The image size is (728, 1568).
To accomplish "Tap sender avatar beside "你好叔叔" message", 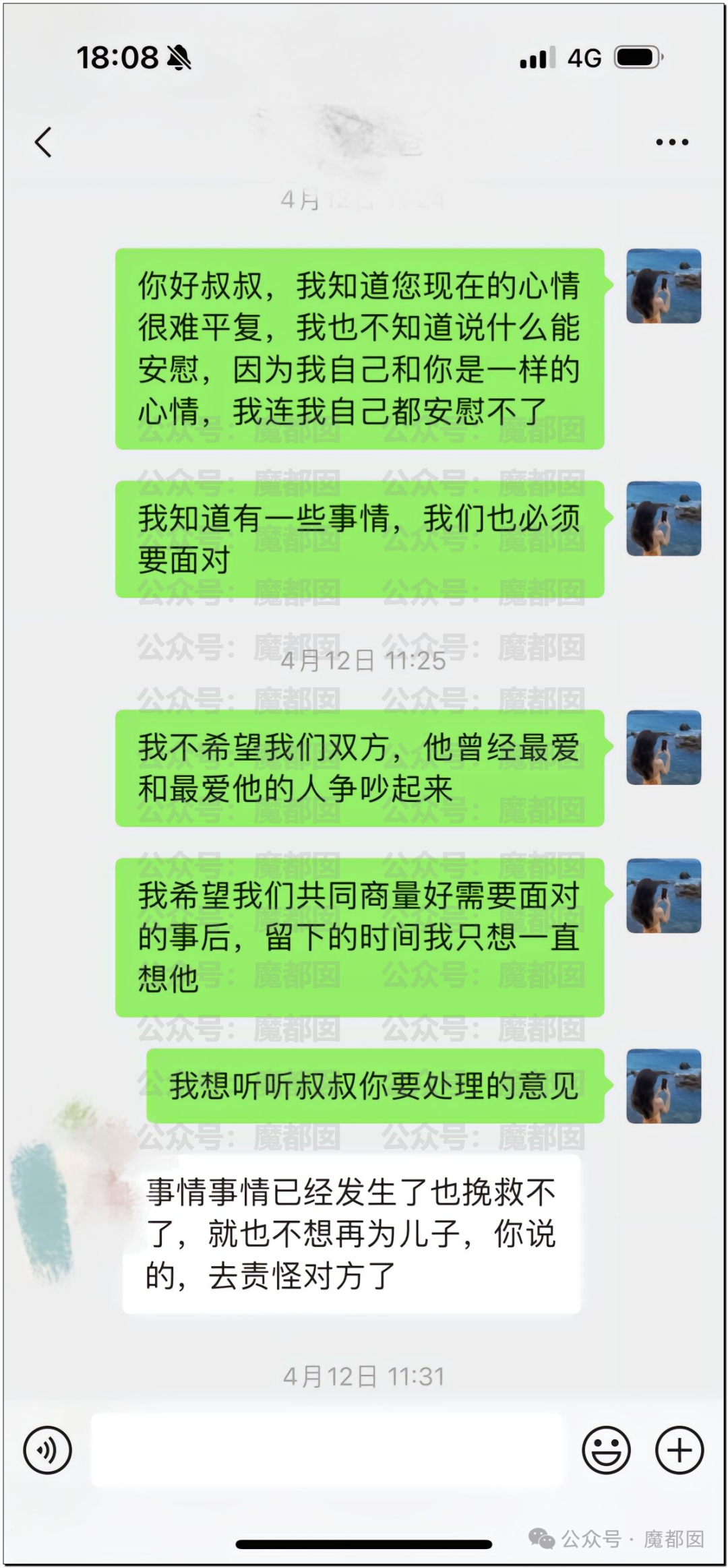I will coord(663,286).
